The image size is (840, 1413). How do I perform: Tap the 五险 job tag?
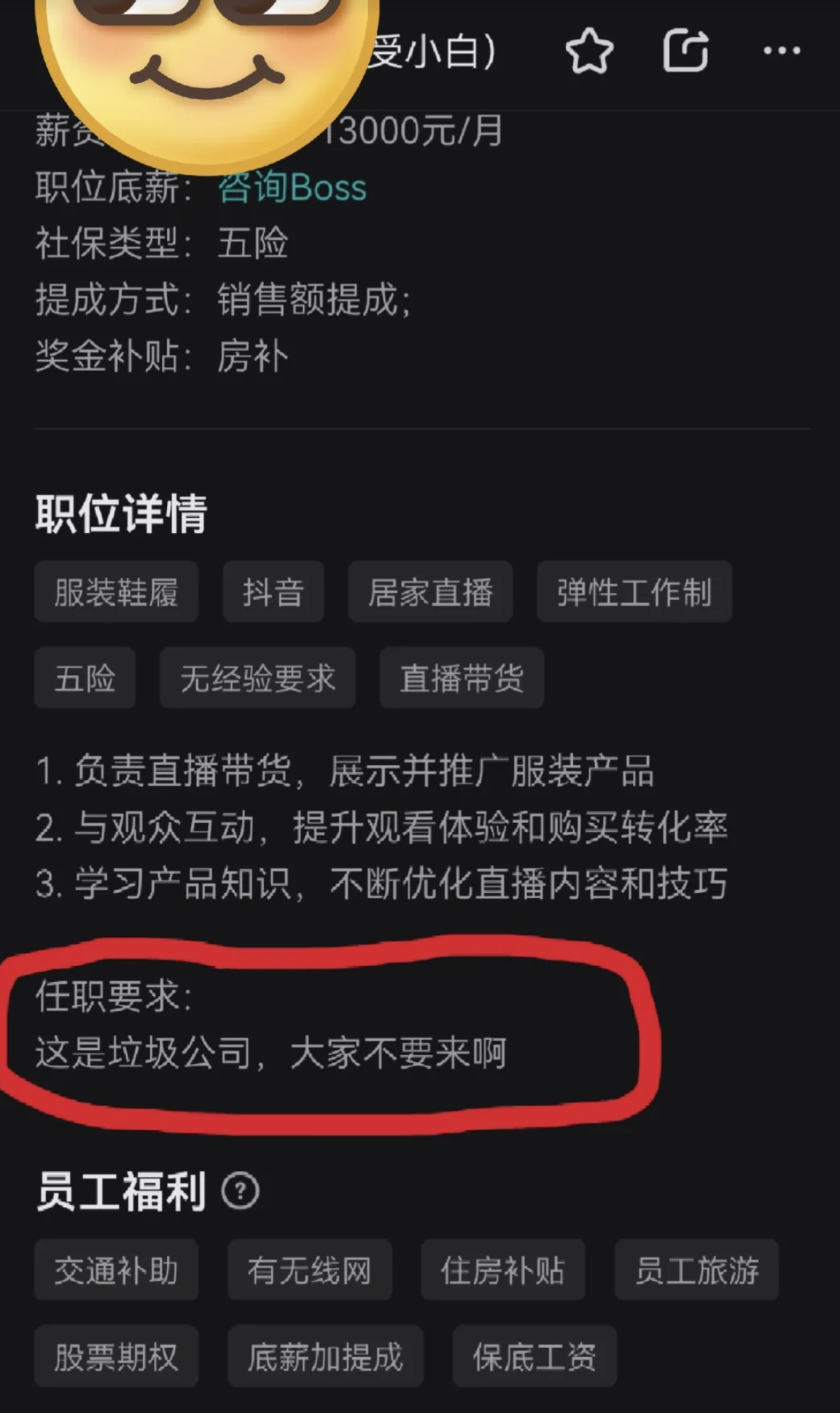point(85,679)
